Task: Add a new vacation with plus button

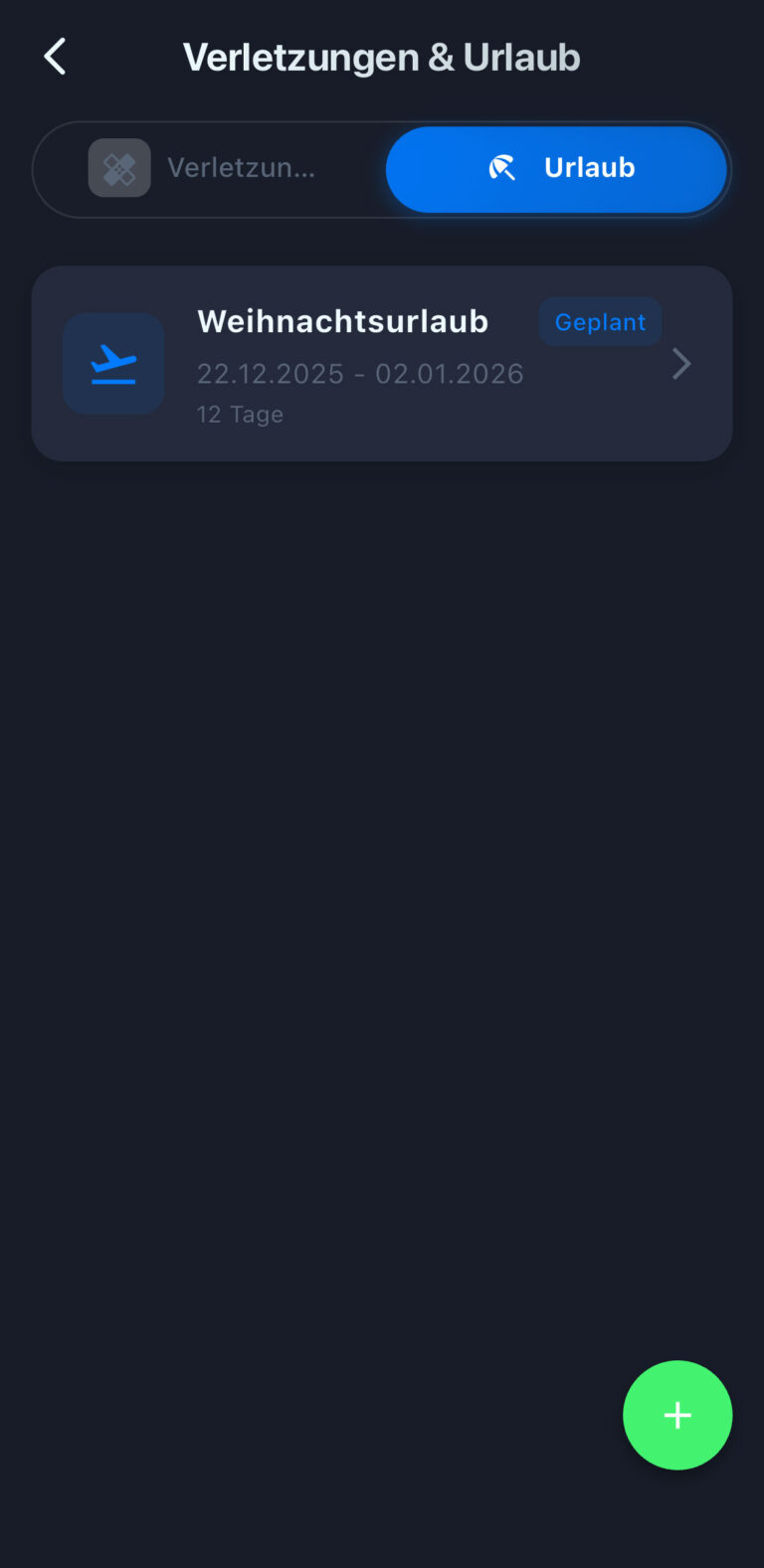Action: point(677,1415)
